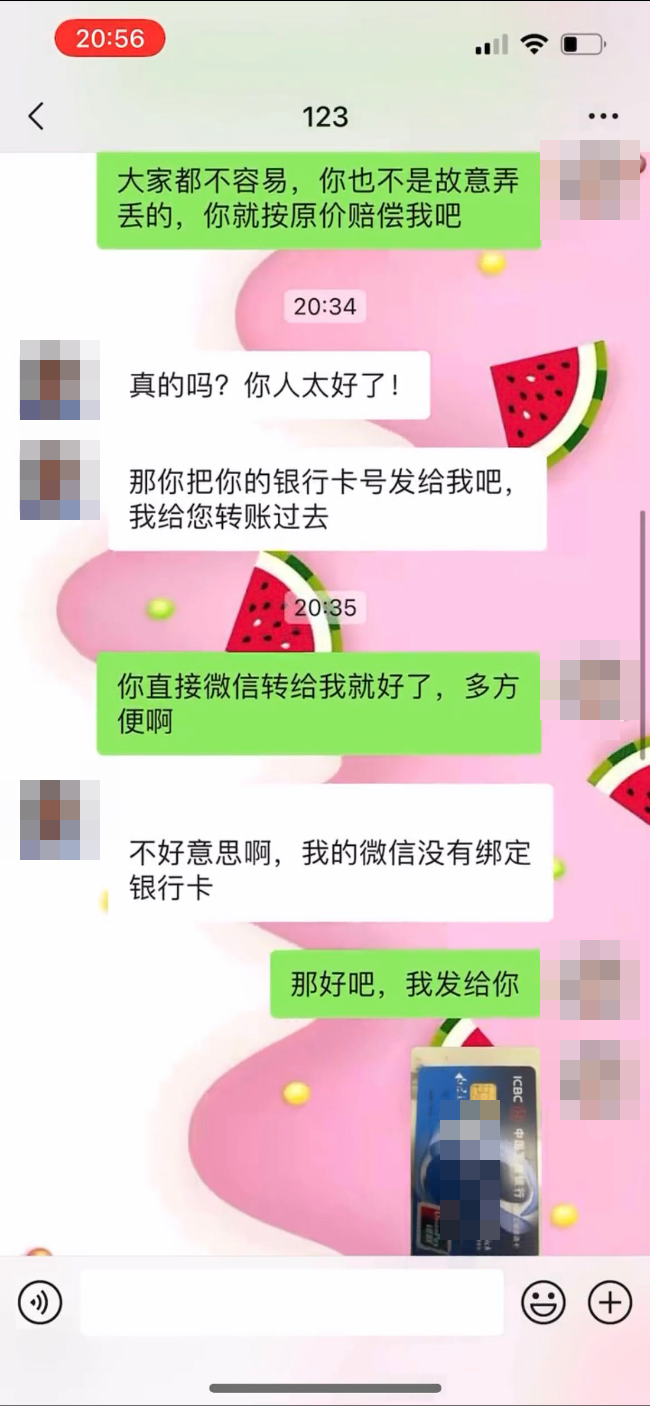Go back from the 123 chat
The image size is (650, 1406).
coord(36,116)
